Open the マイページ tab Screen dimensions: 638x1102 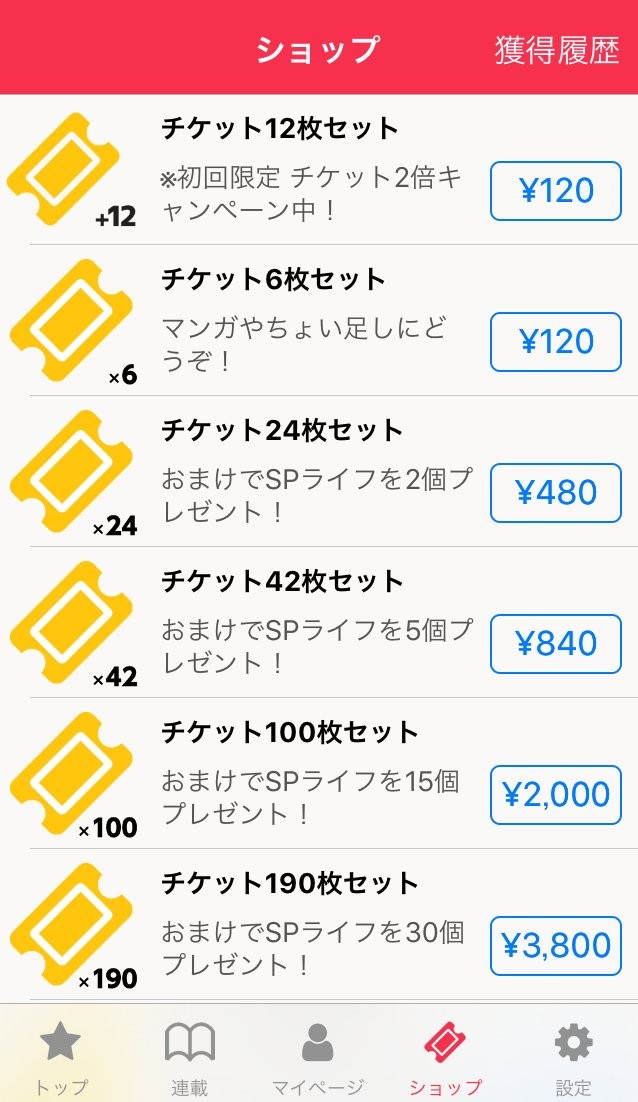click(317, 1058)
